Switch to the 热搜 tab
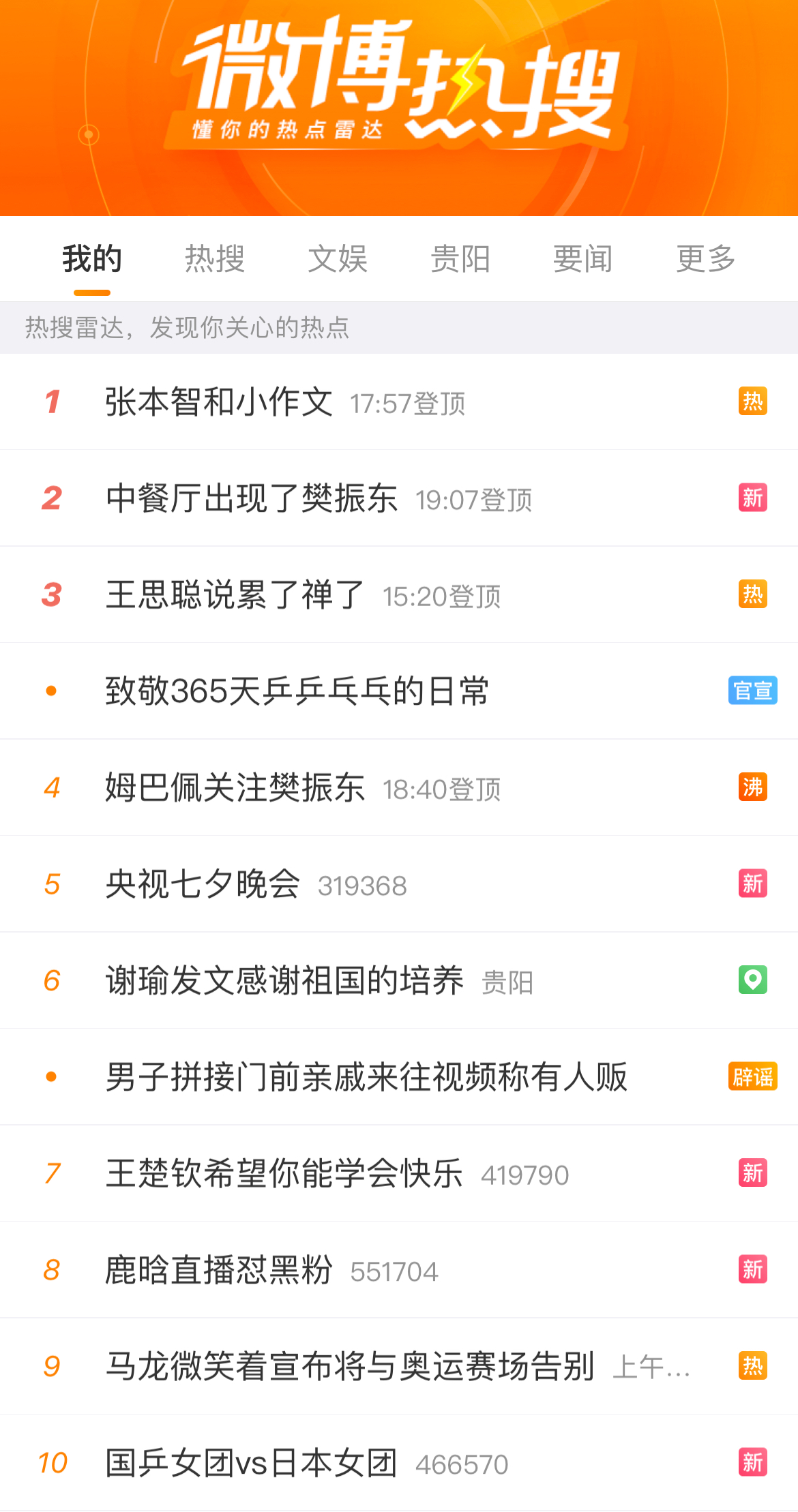Screen dimensions: 798x1512 215,259
